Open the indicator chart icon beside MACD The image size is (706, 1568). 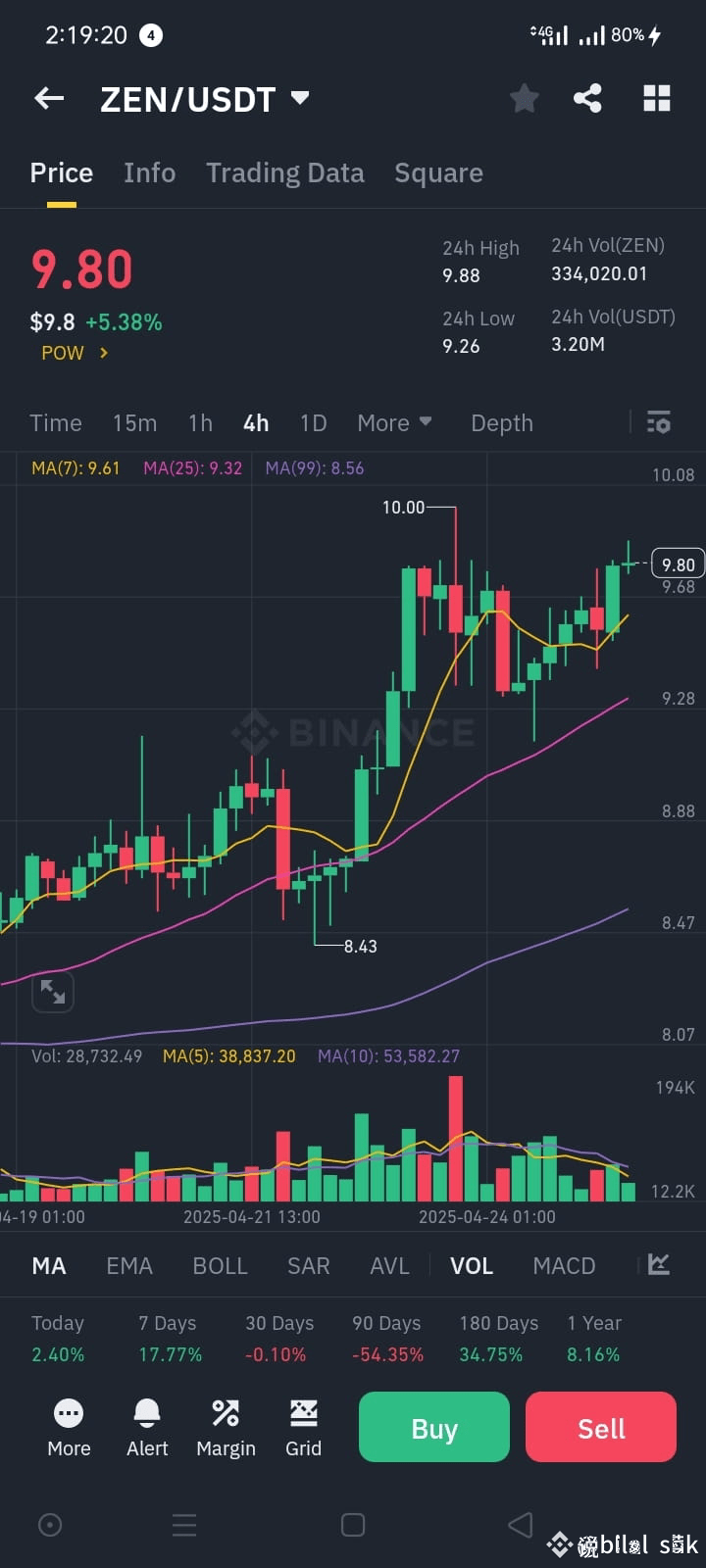[x=657, y=1265]
